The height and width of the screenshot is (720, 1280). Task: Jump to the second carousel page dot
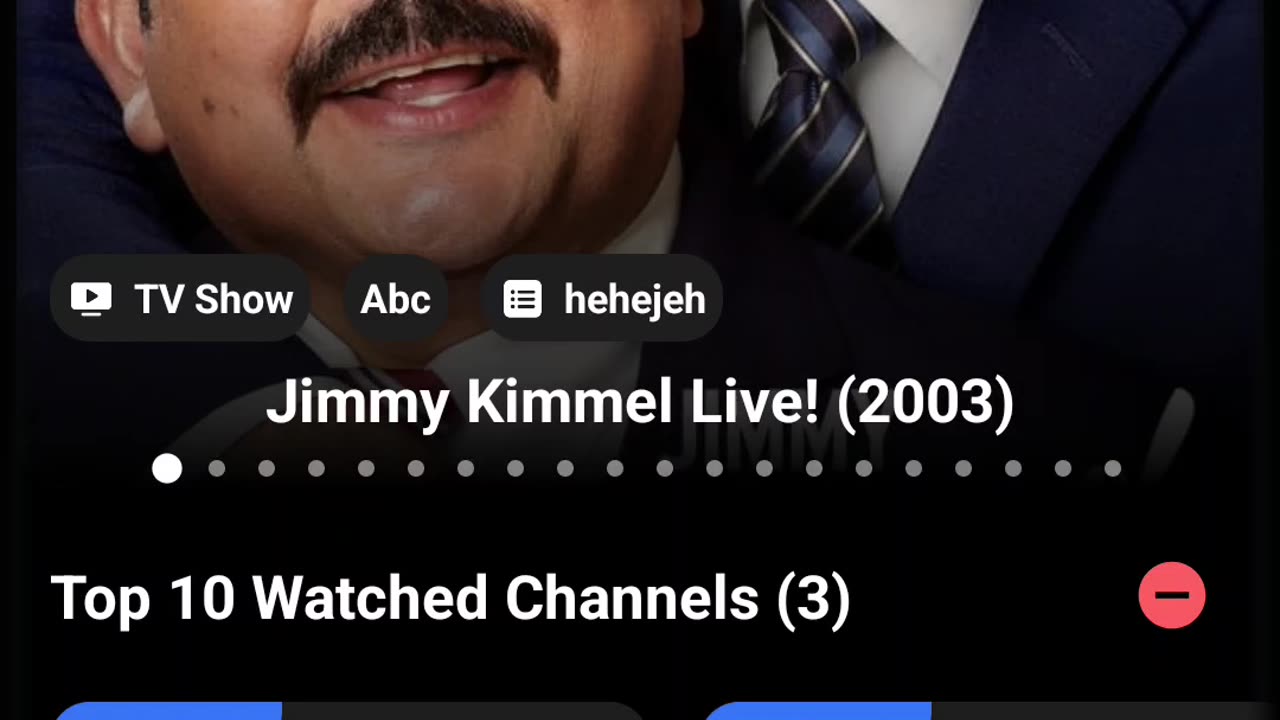(217, 468)
